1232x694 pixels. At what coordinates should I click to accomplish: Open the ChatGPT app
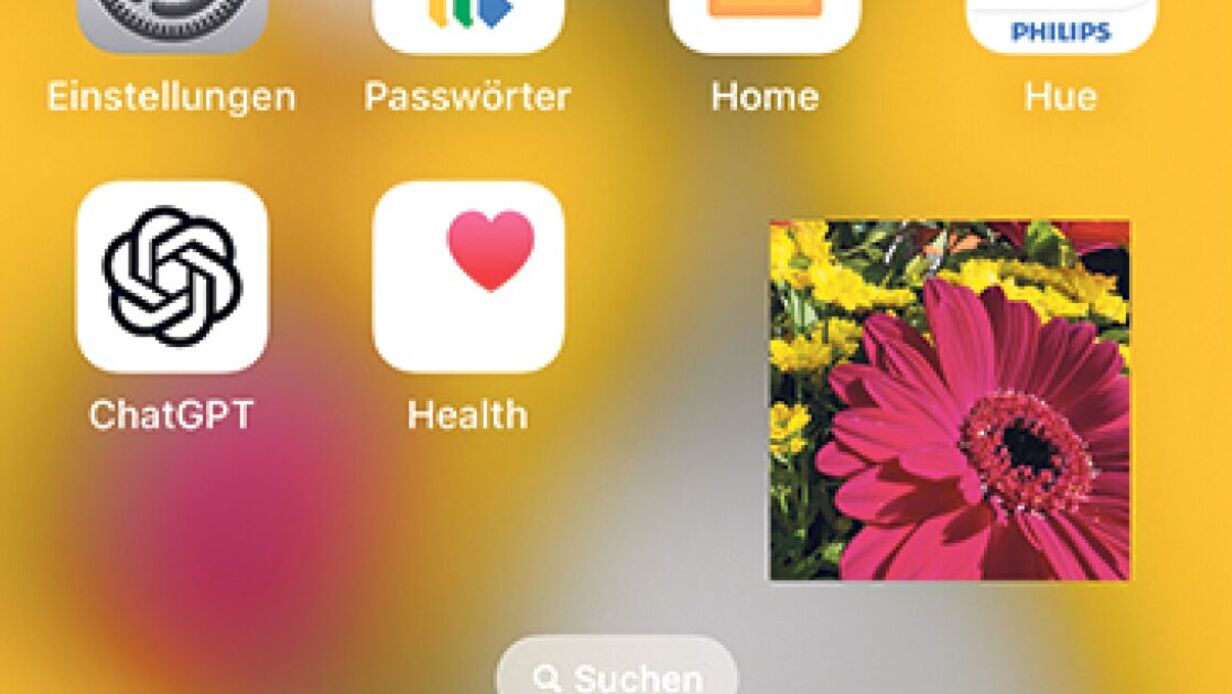pos(172,277)
